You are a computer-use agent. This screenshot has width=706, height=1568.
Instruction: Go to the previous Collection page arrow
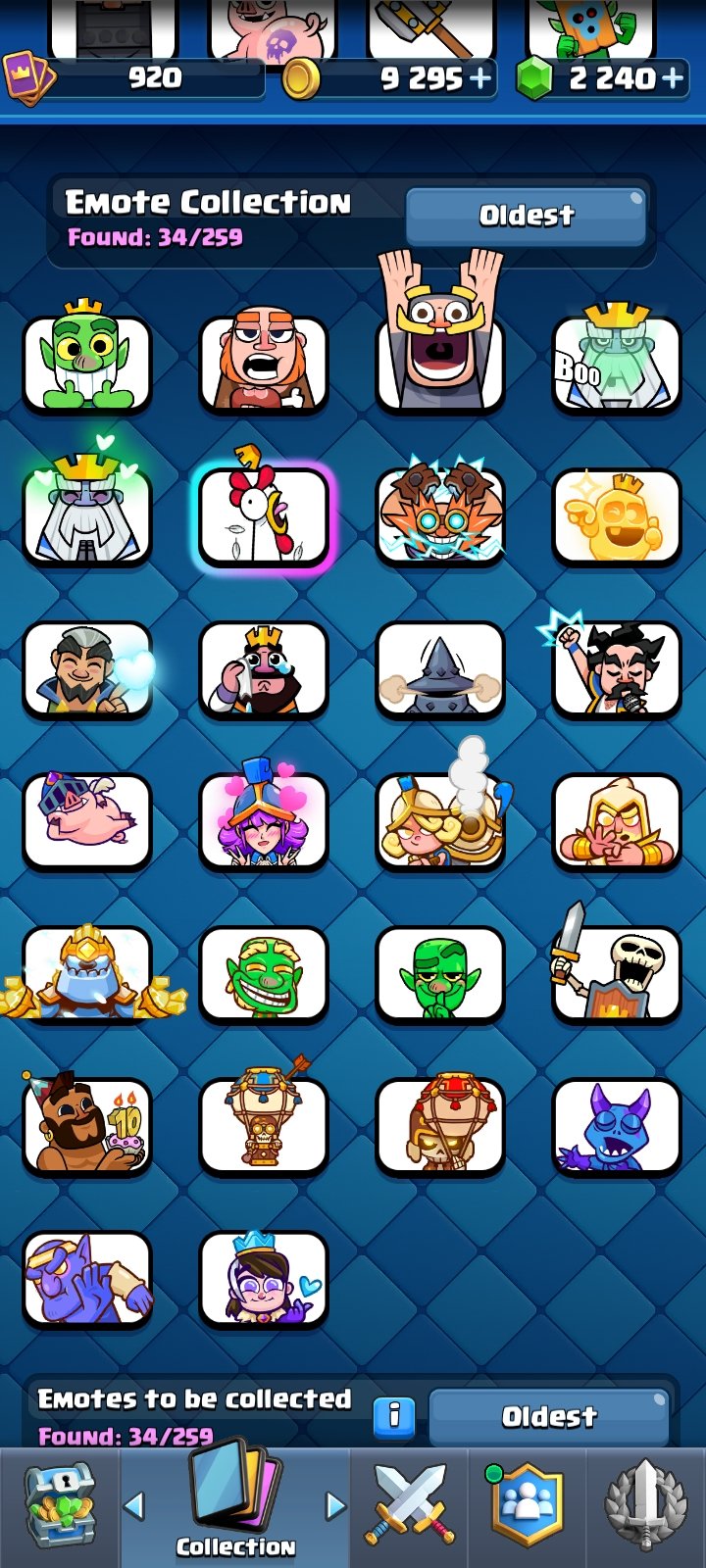pyautogui.click(x=134, y=1505)
